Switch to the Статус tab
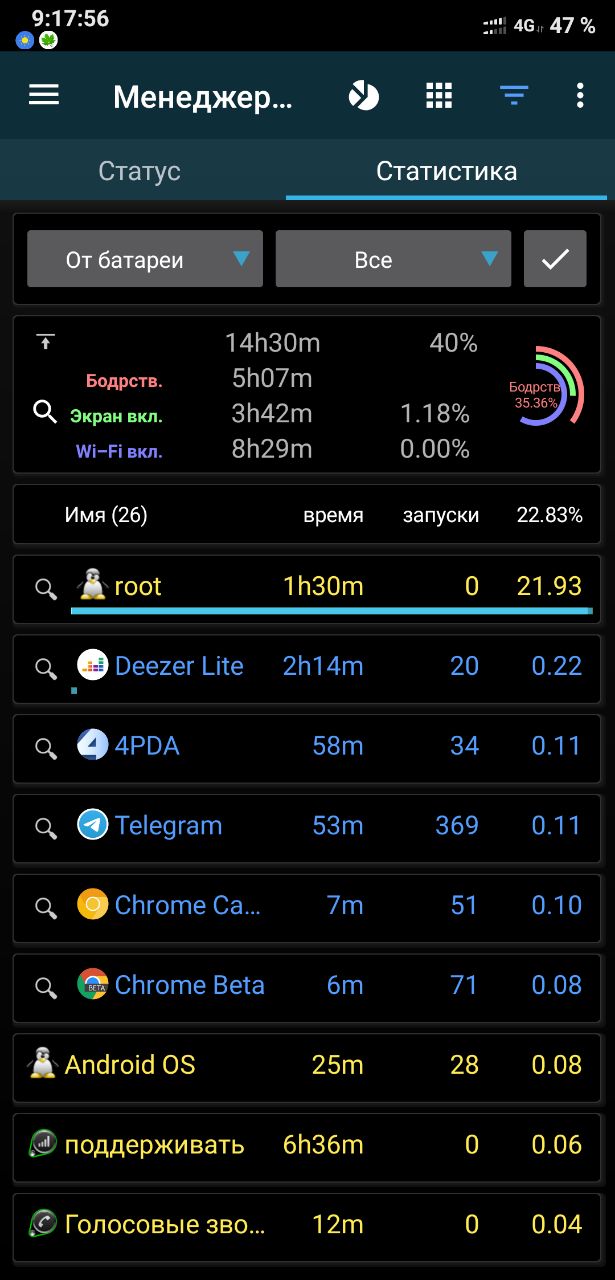 (x=140, y=171)
